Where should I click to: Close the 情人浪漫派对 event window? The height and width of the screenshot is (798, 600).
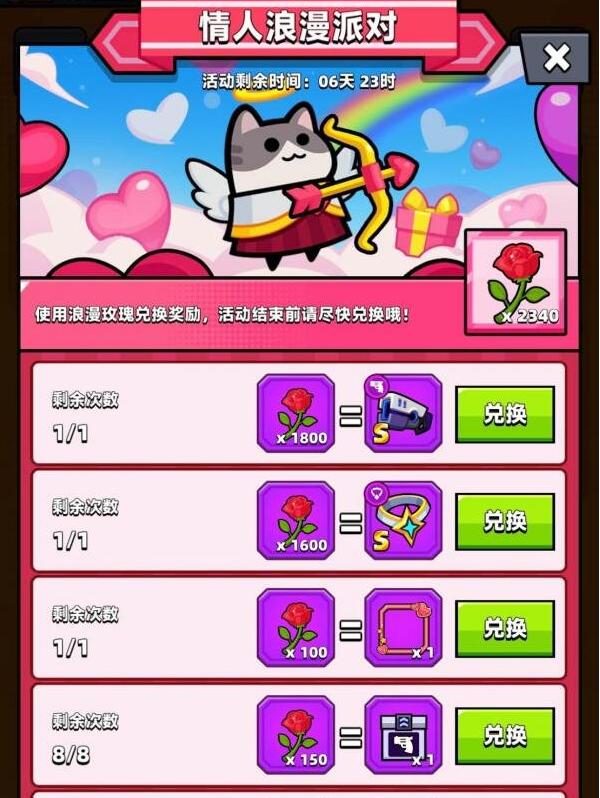[x=555, y=58]
